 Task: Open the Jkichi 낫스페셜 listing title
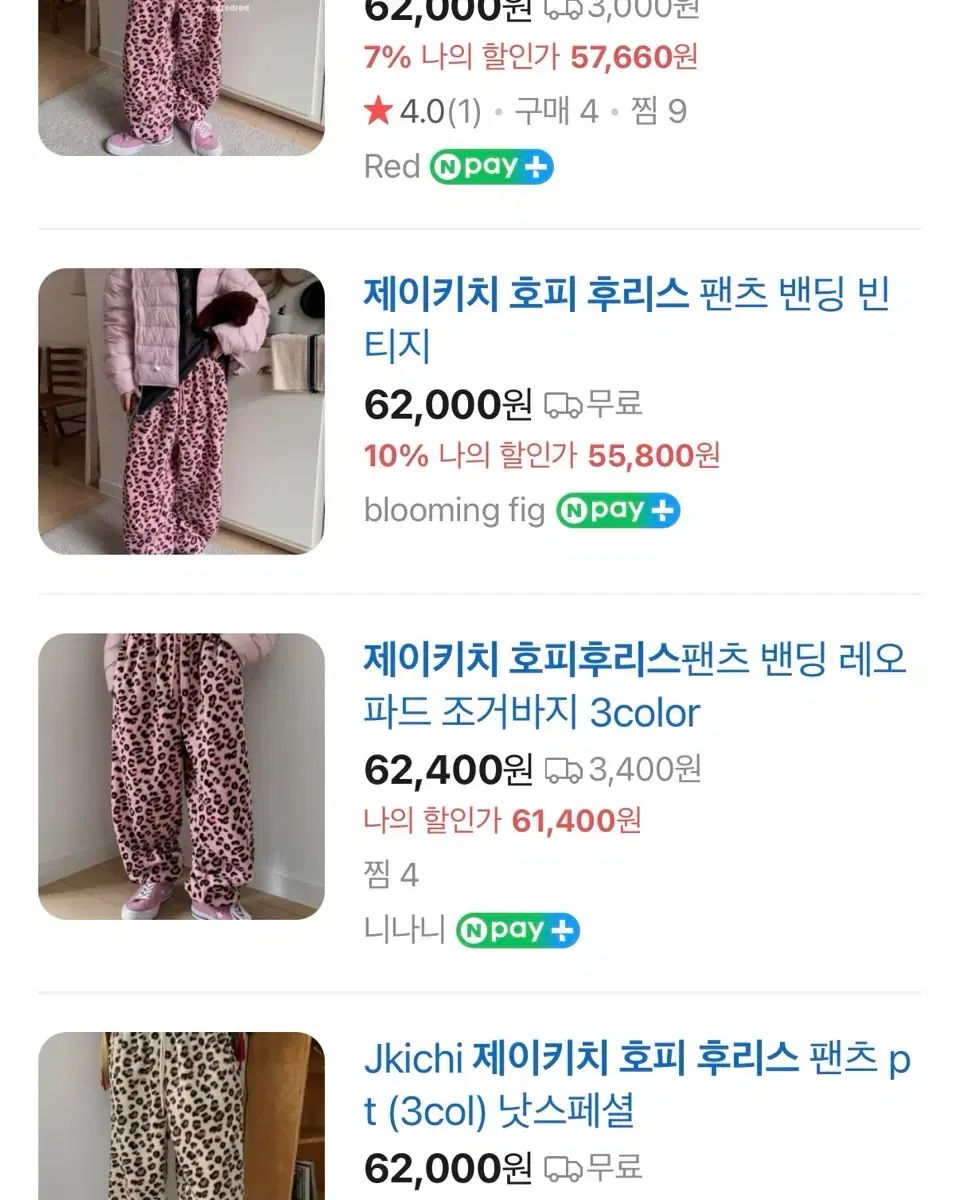point(636,1084)
